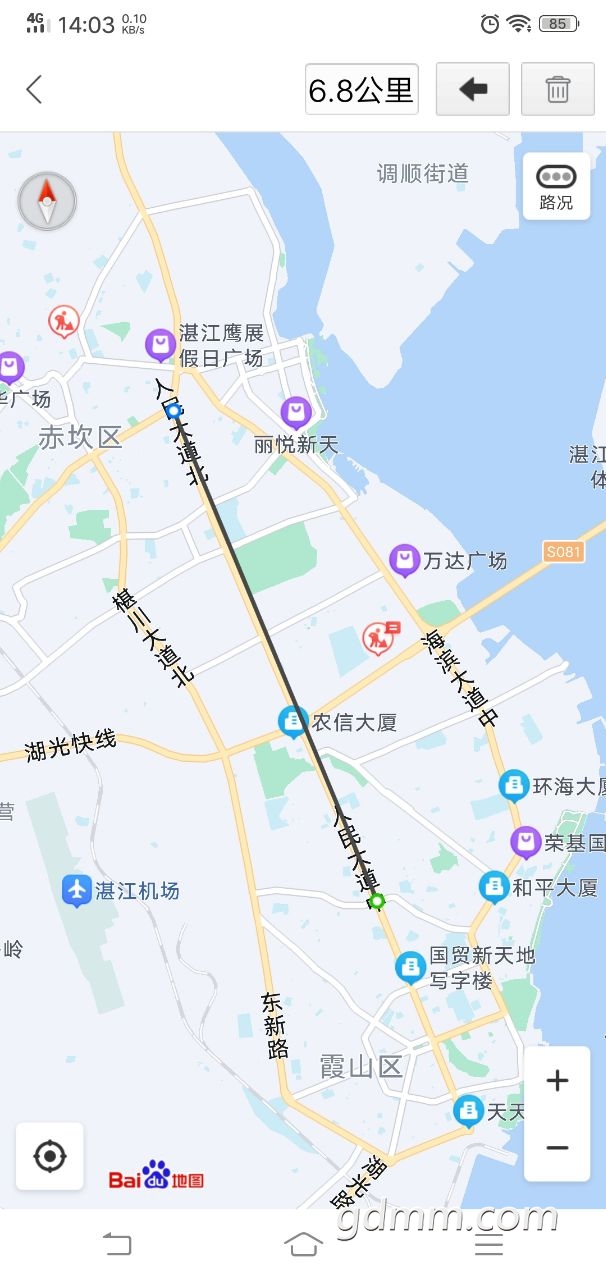Select the 国贸新天地写字楼 marker
This screenshot has height=1280, width=606.
410,967
